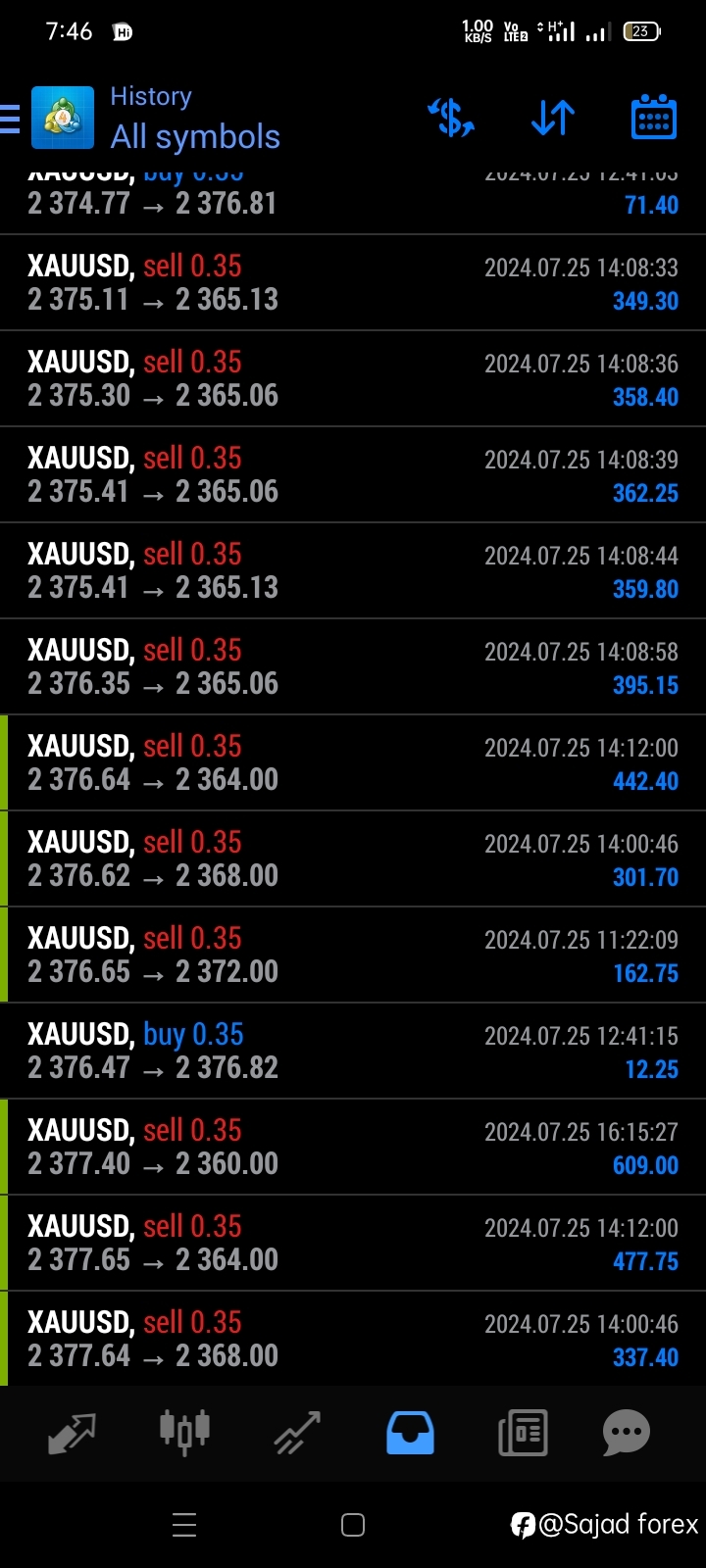This screenshot has height=1568, width=706.
Task: Open the sell trade with profit 349.30
Action: [x=353, y=283]
